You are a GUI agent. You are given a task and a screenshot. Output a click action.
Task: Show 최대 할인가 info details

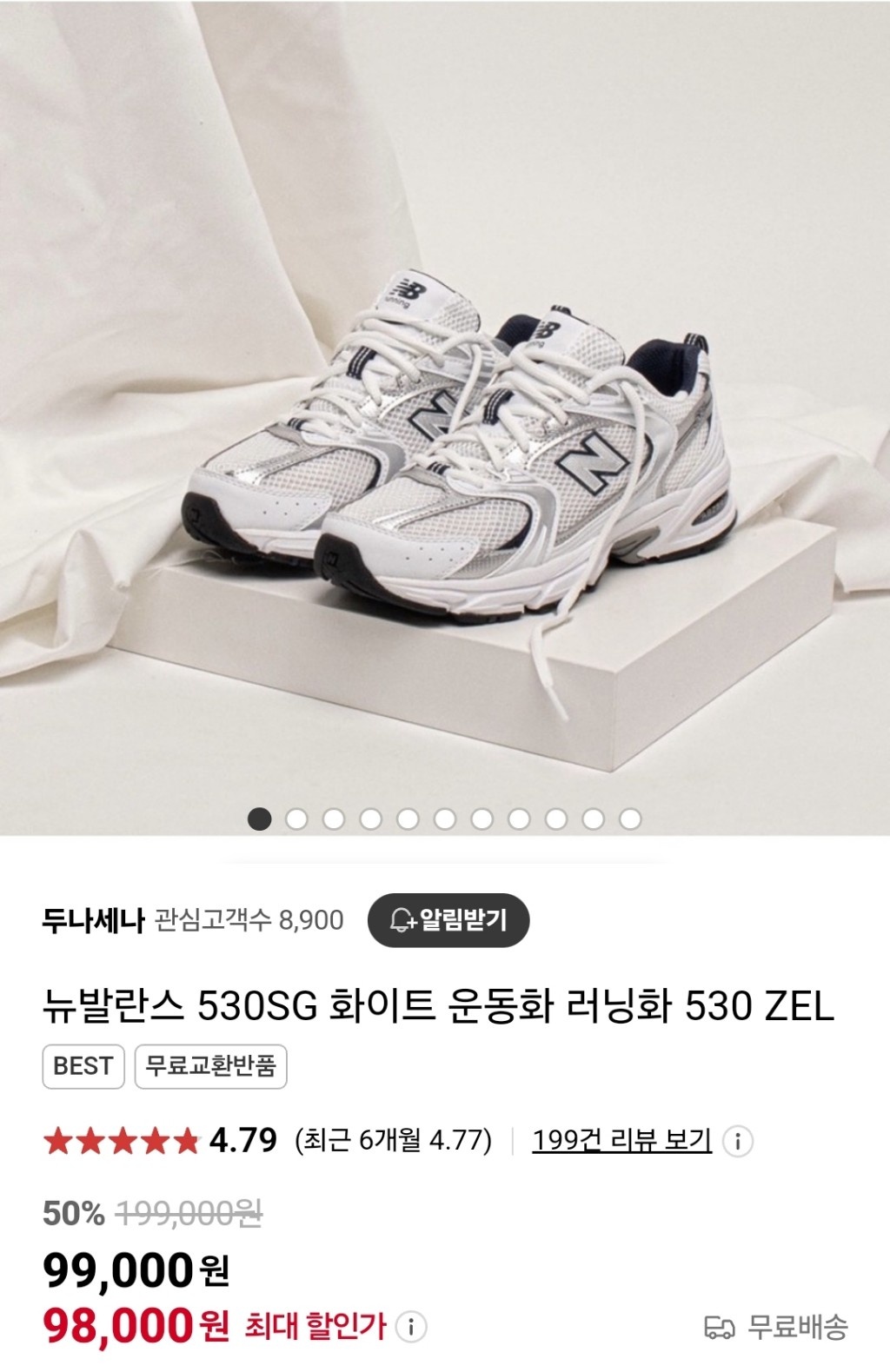click(411, 1327)
